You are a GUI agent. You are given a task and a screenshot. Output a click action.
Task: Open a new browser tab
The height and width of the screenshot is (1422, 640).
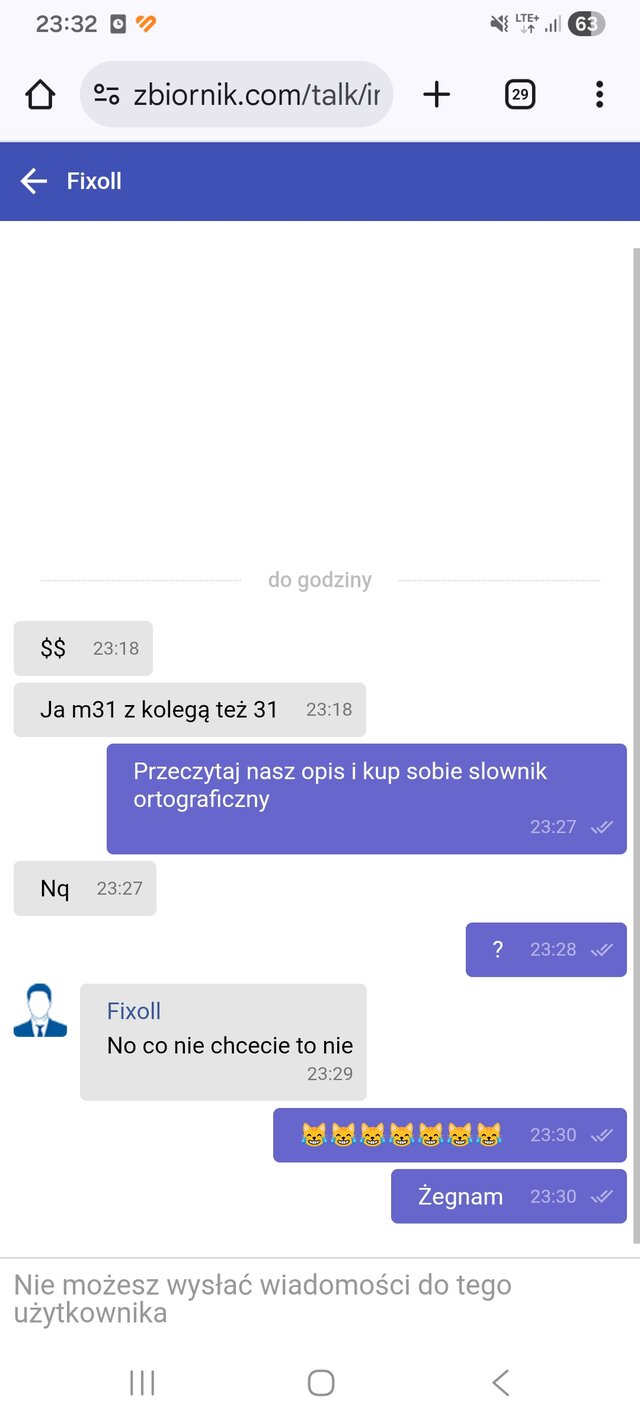point(437,95)
